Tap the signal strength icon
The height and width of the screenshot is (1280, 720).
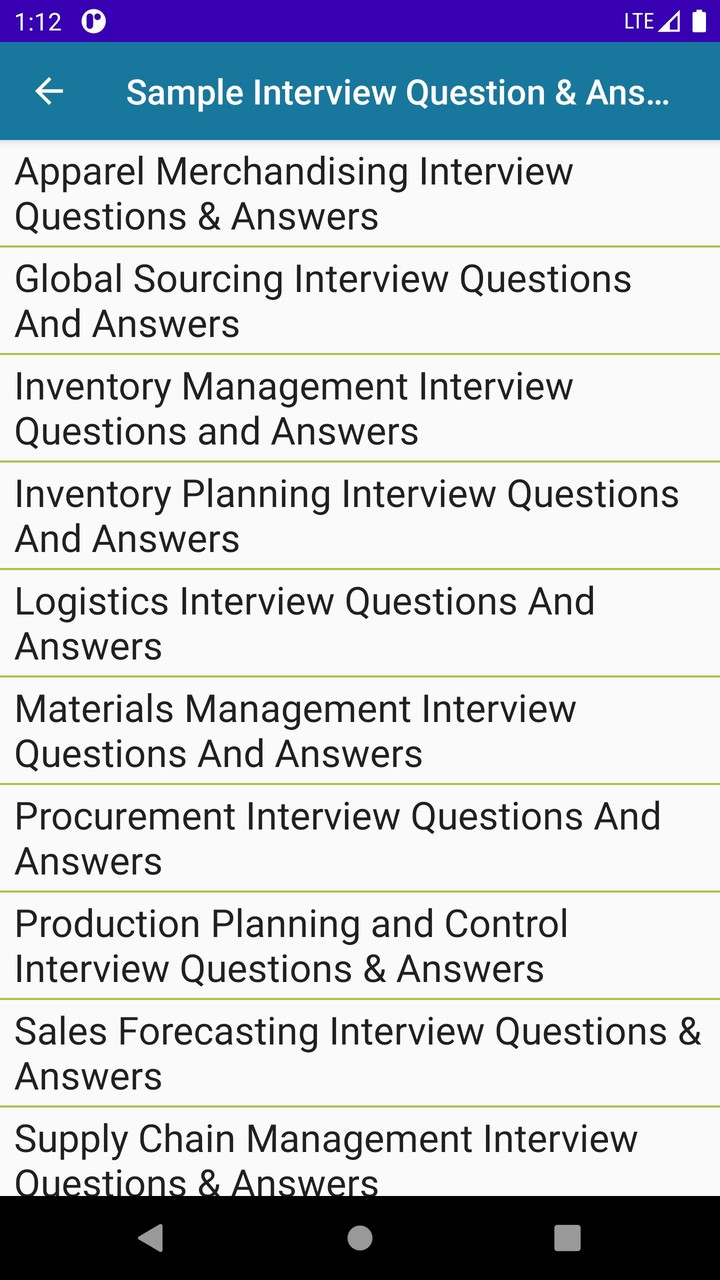click(668, 20)
